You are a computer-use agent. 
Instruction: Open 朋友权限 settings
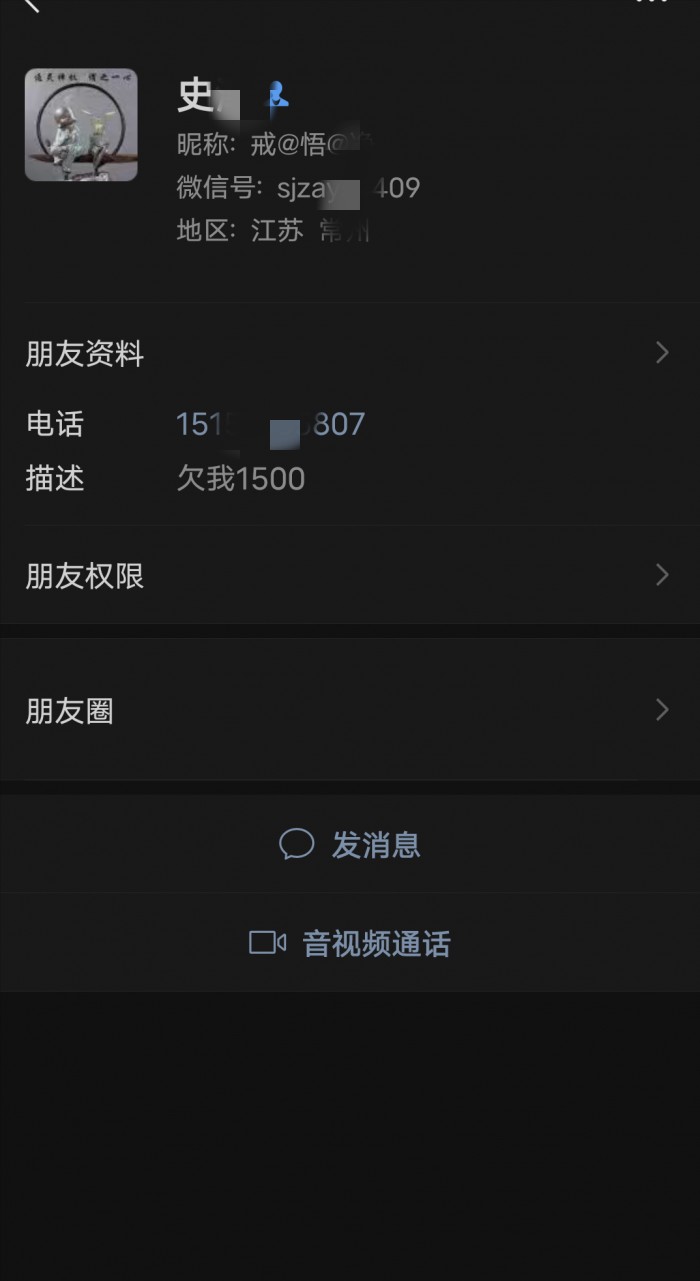click(348, 576)
